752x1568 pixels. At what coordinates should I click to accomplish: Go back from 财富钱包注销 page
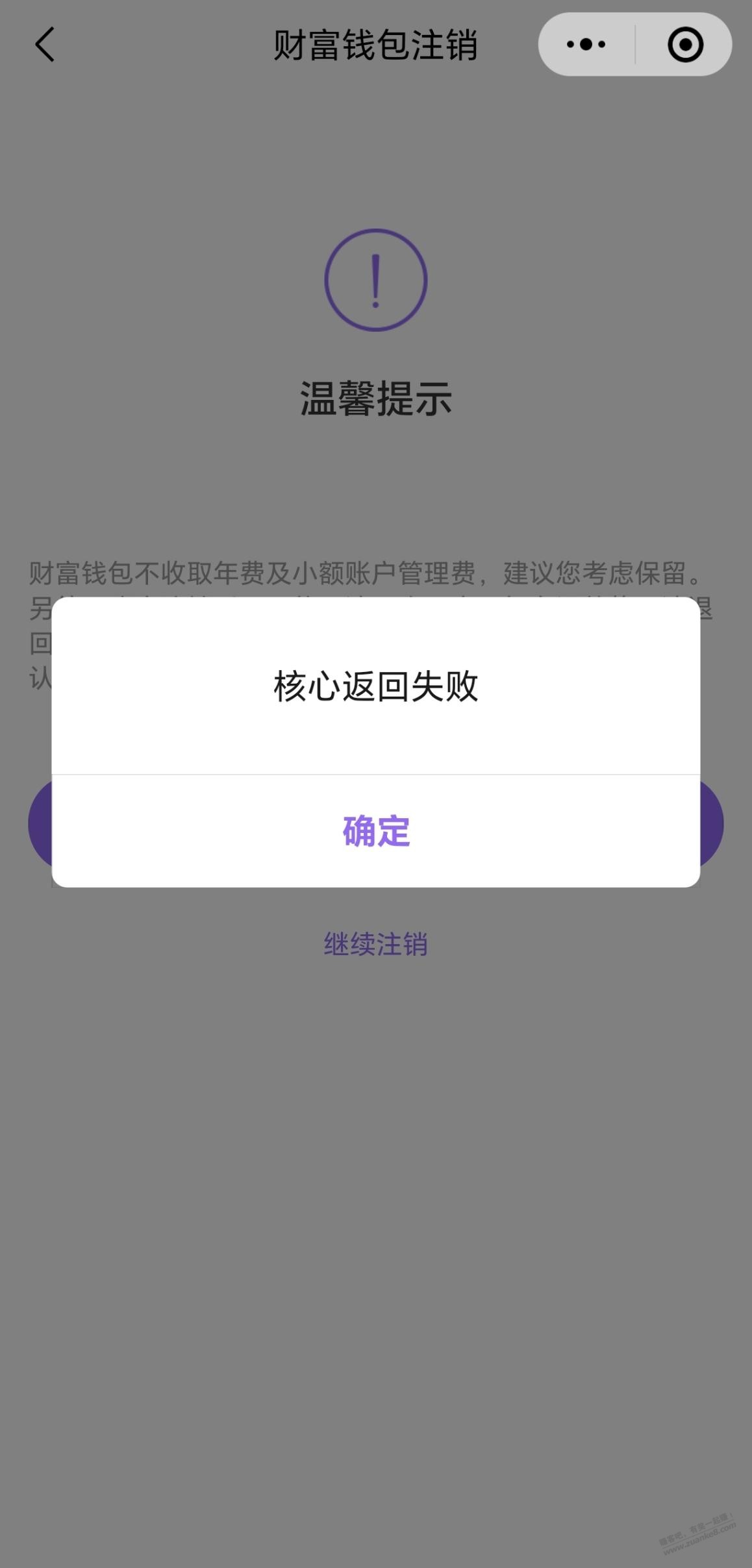(x=45, y=45)
